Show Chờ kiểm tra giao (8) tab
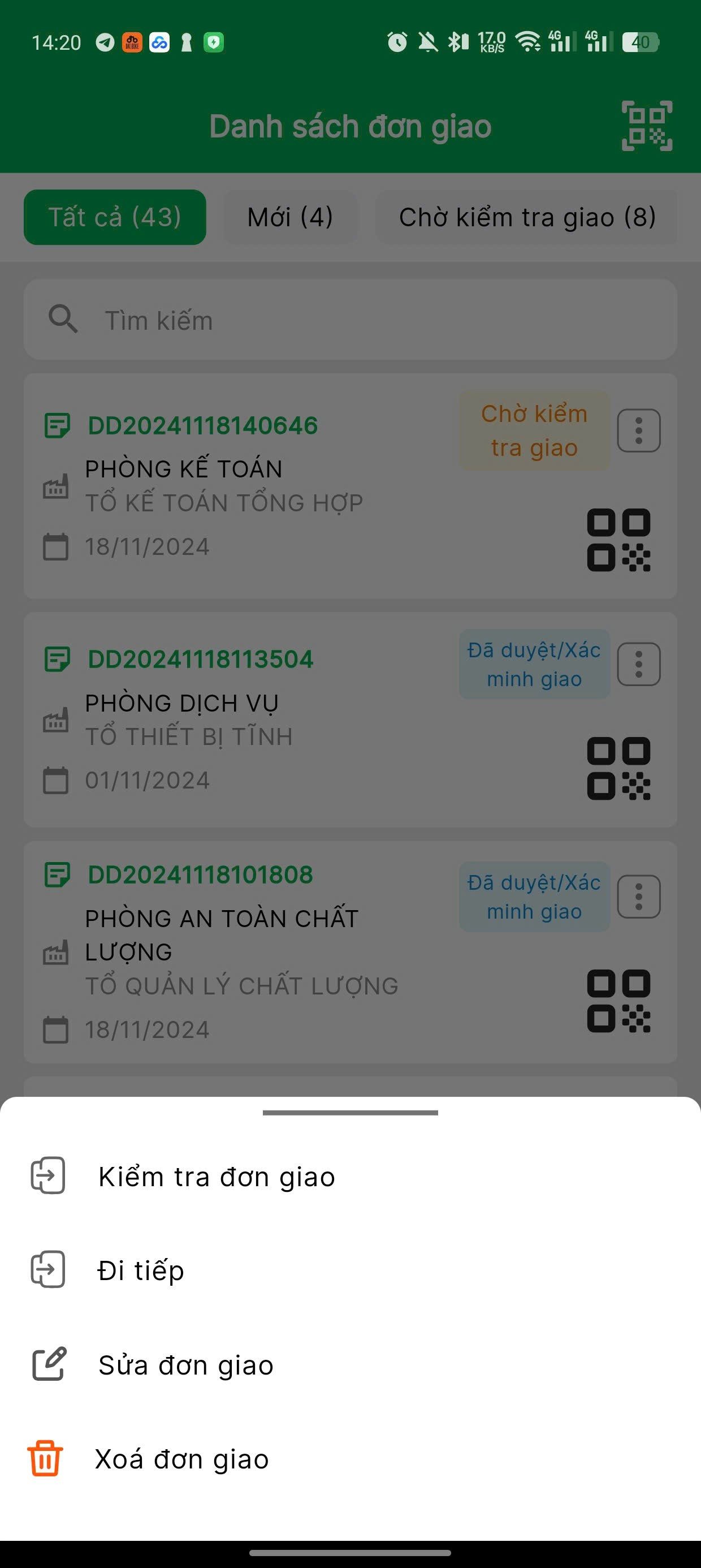This screenshot has height=1568, width=701. coord(526,217)
